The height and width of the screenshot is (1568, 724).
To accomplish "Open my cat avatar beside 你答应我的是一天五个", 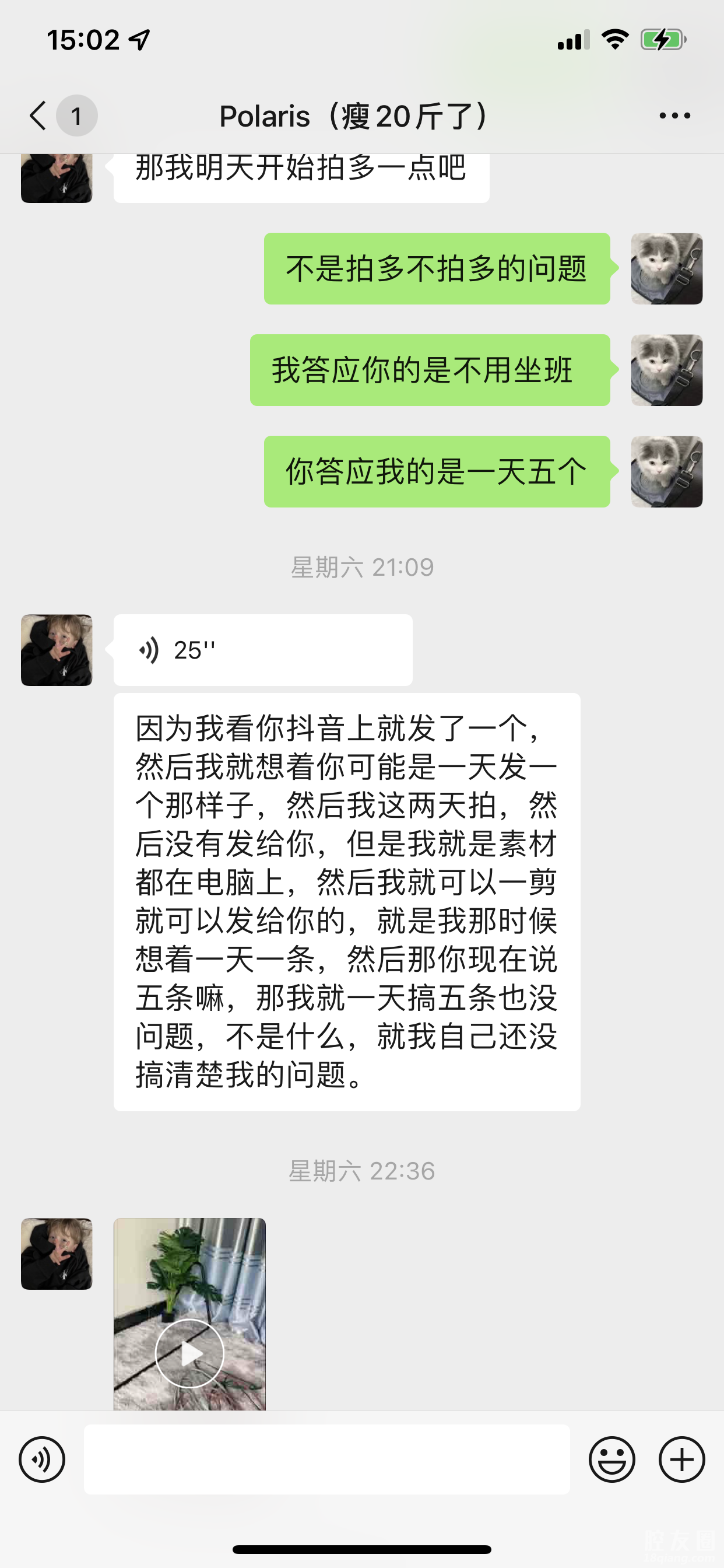I will pos(667,472).
